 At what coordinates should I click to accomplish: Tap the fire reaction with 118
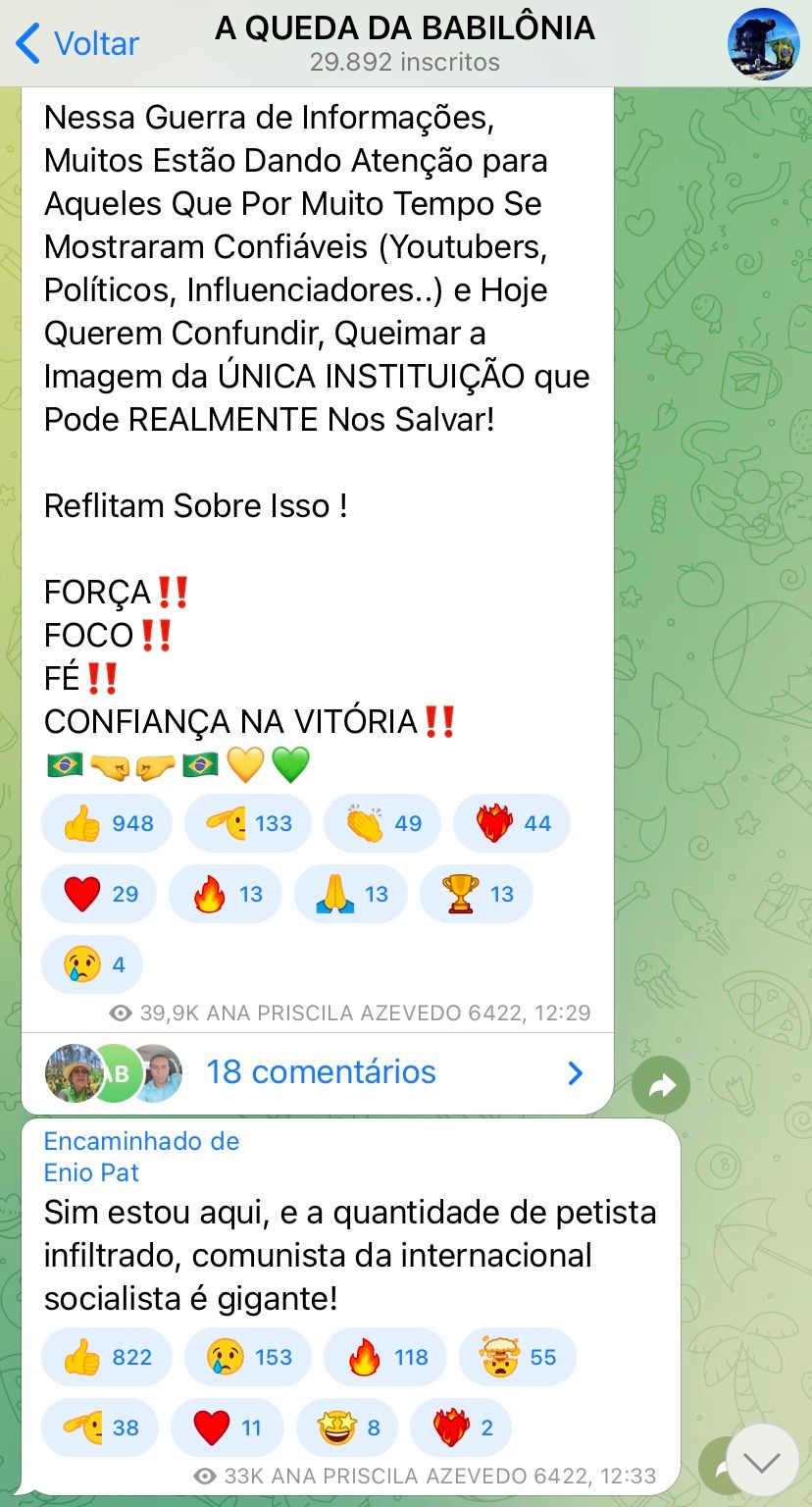[385, 1357]
